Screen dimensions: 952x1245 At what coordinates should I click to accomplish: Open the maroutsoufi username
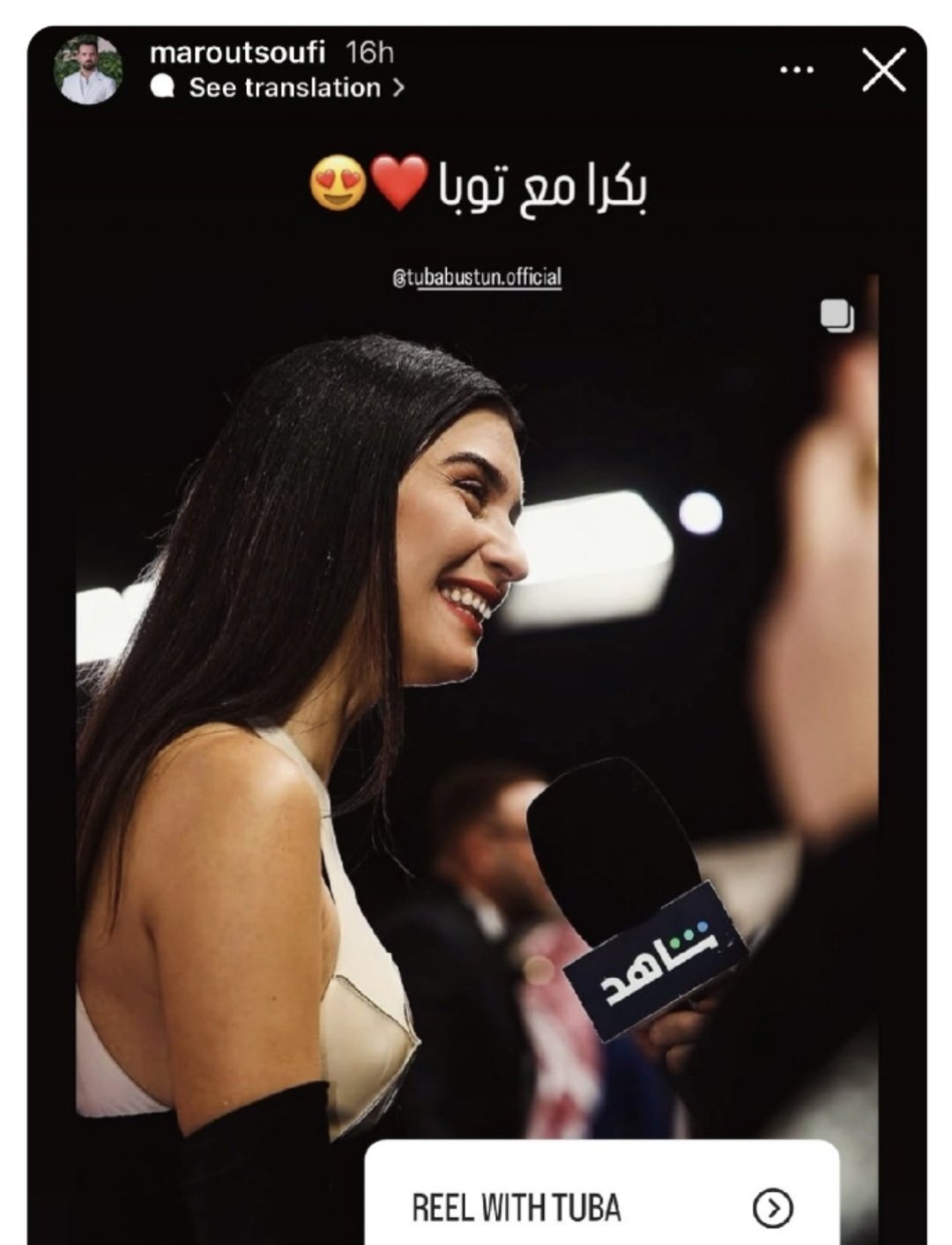click(x=237, y=54)
